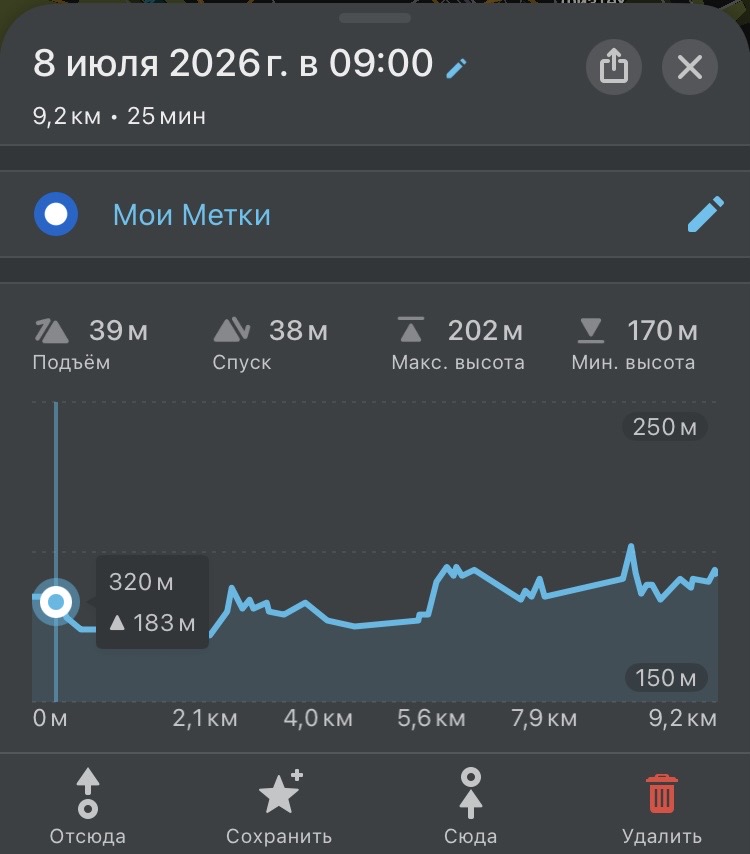Close the track details panel
This screenshot has width=750, height=854.
(690, 67)
